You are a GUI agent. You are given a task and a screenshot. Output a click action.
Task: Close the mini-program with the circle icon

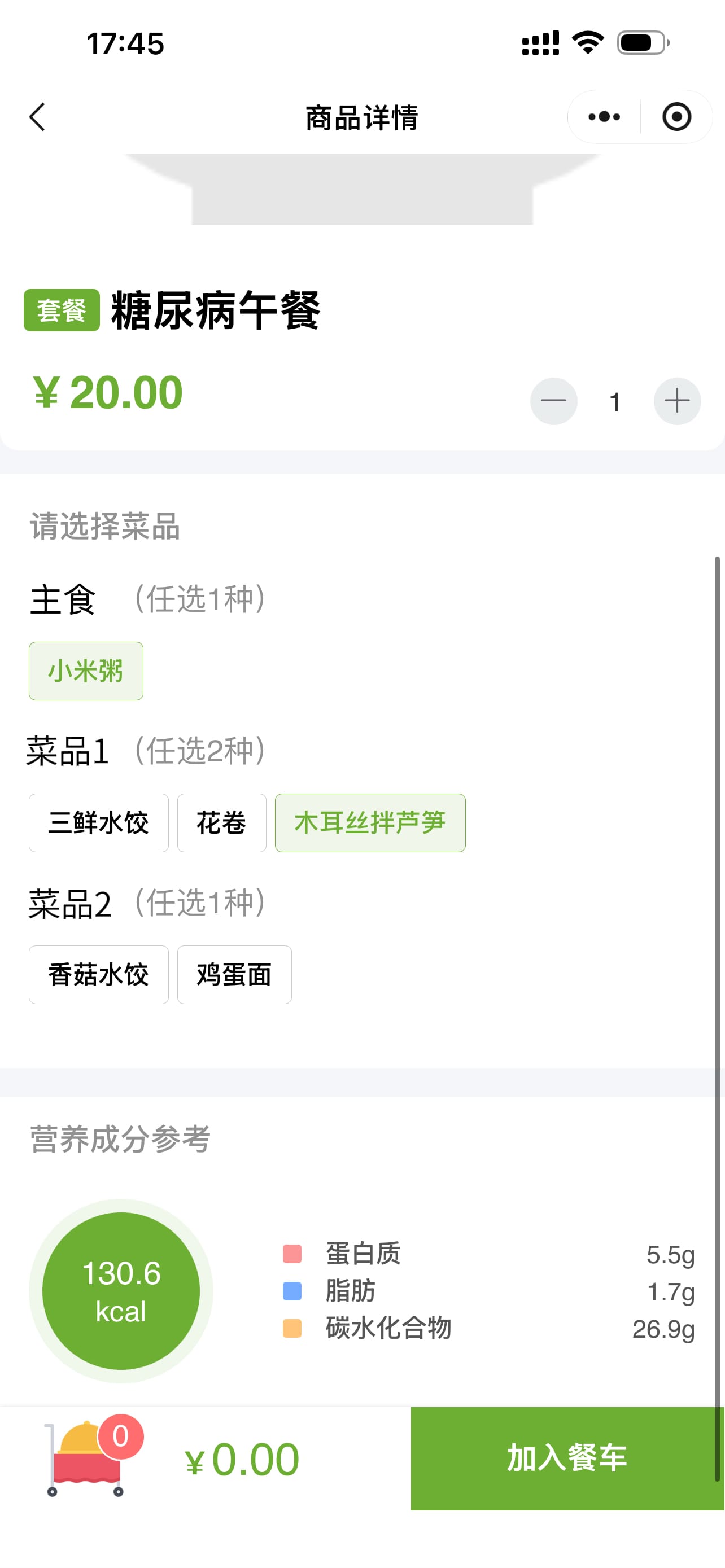tap(676, 117)
